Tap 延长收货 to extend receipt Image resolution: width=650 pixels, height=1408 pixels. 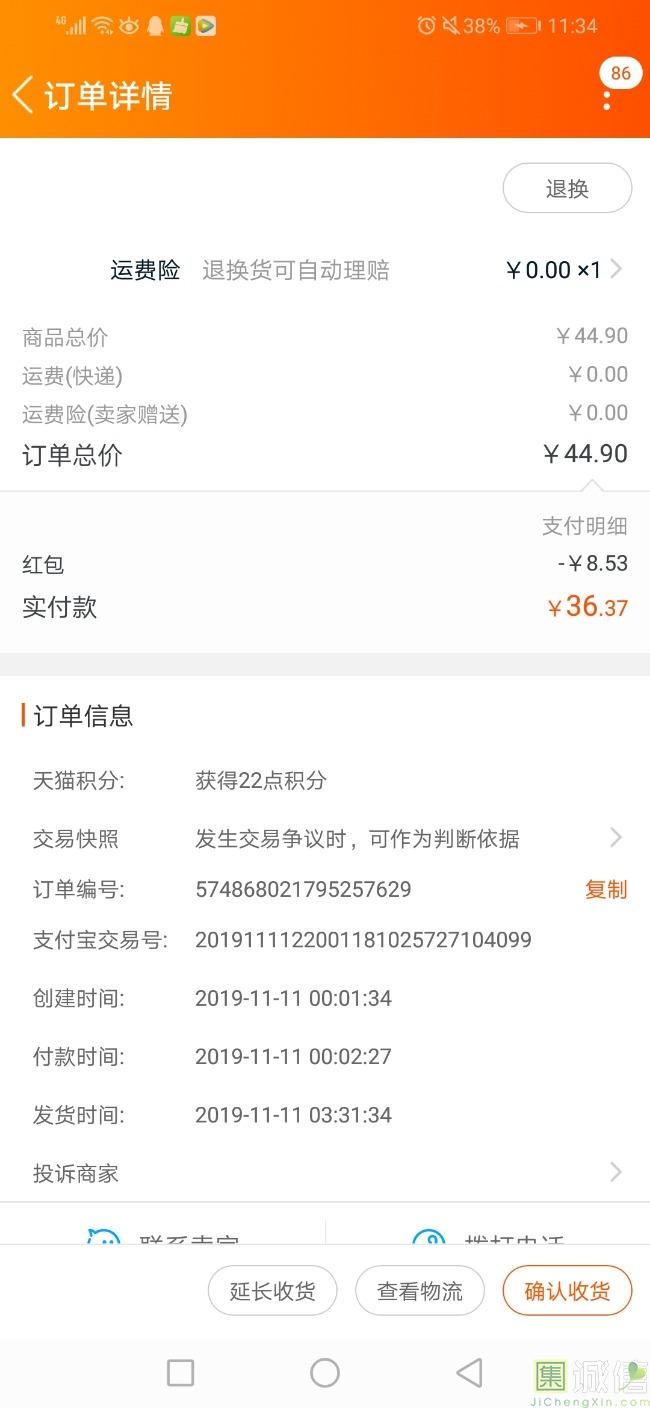pyautogui.click(x=272, y=1291)
